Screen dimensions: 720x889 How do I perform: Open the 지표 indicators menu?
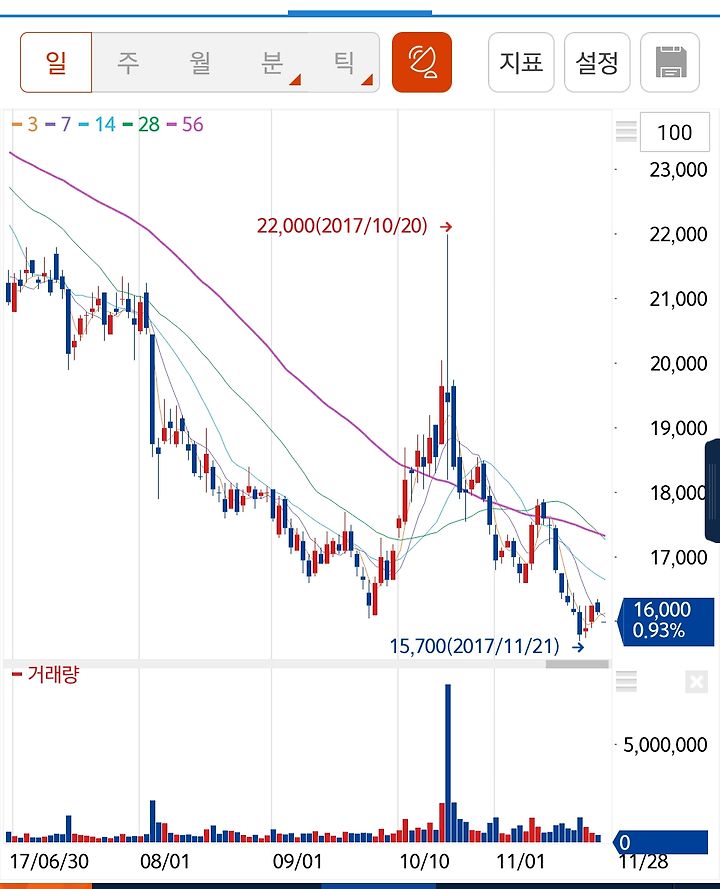pyautogui.click(x=521, y=63)
